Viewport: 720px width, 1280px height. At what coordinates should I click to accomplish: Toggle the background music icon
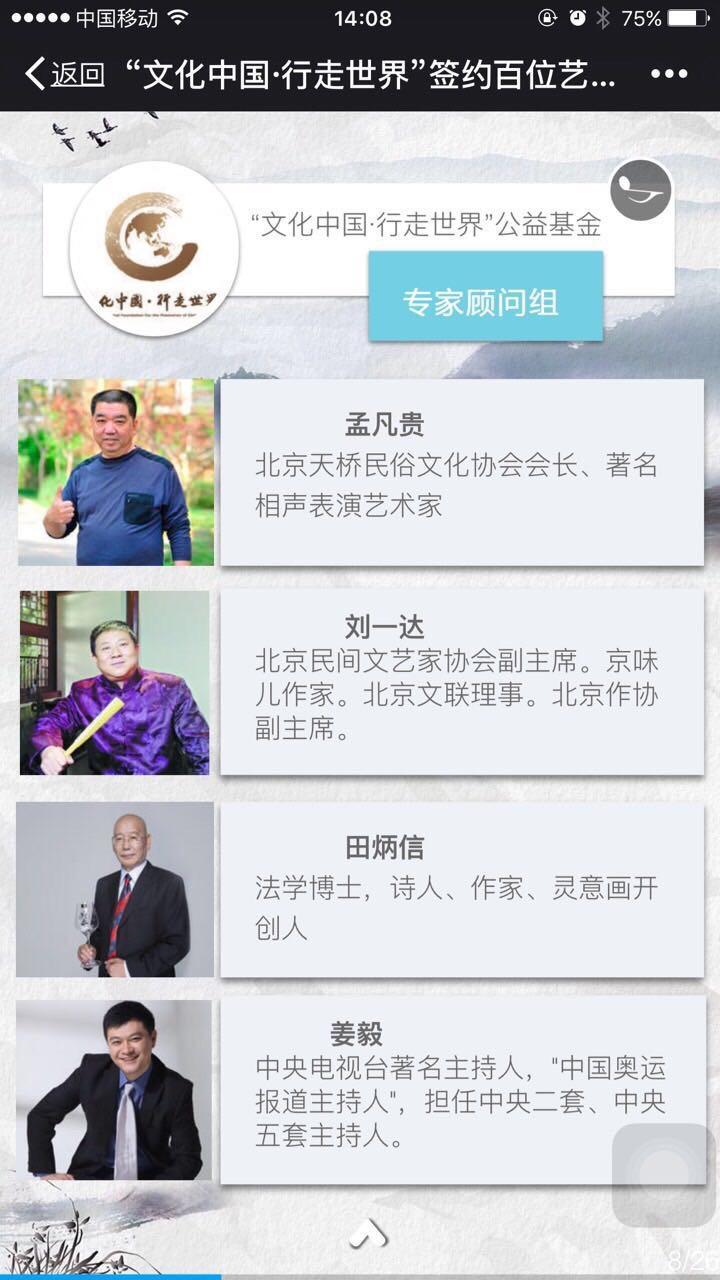pyautogui.click(x=641, y=190)
